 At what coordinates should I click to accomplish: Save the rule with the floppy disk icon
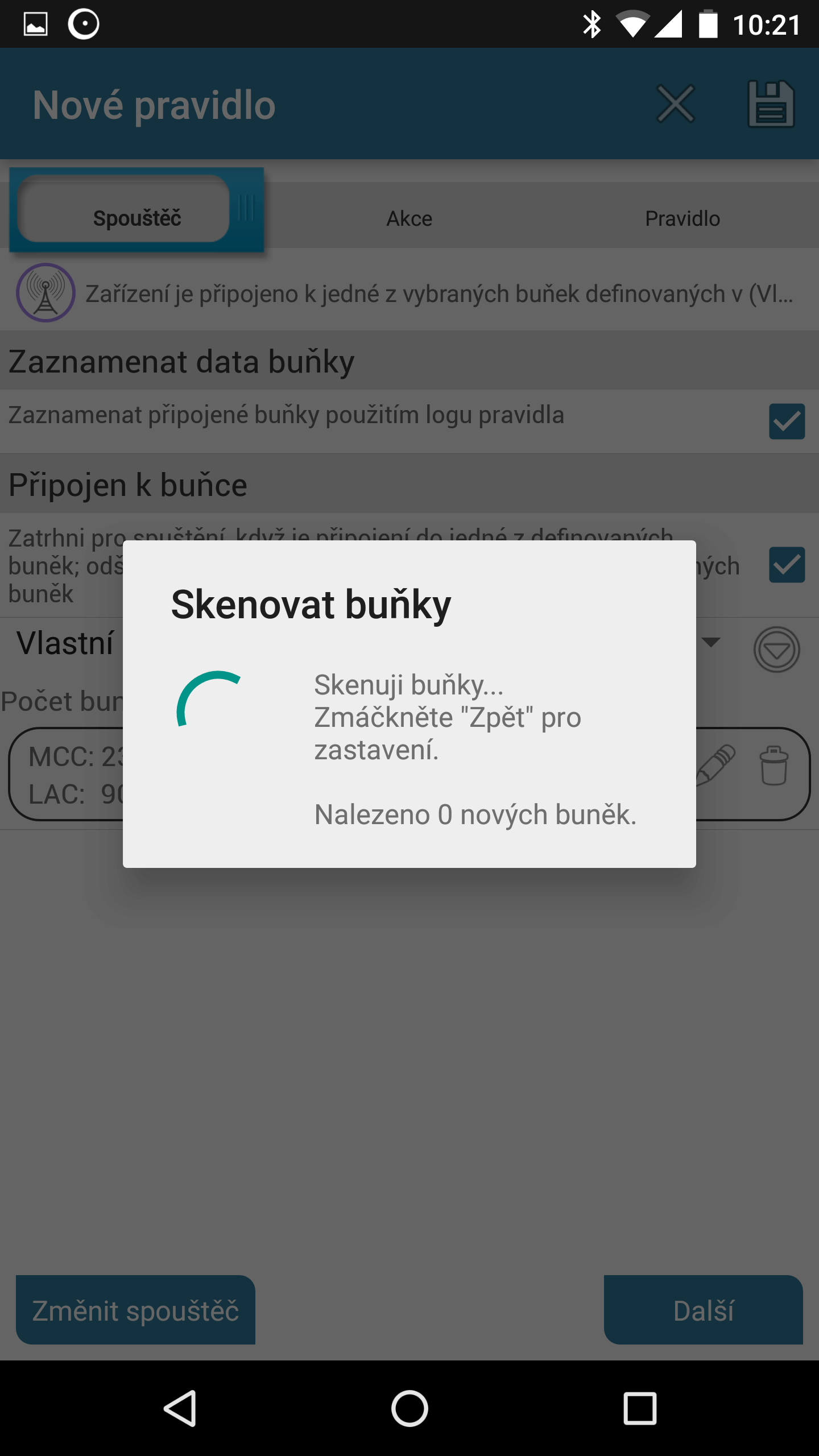(770, 104)
